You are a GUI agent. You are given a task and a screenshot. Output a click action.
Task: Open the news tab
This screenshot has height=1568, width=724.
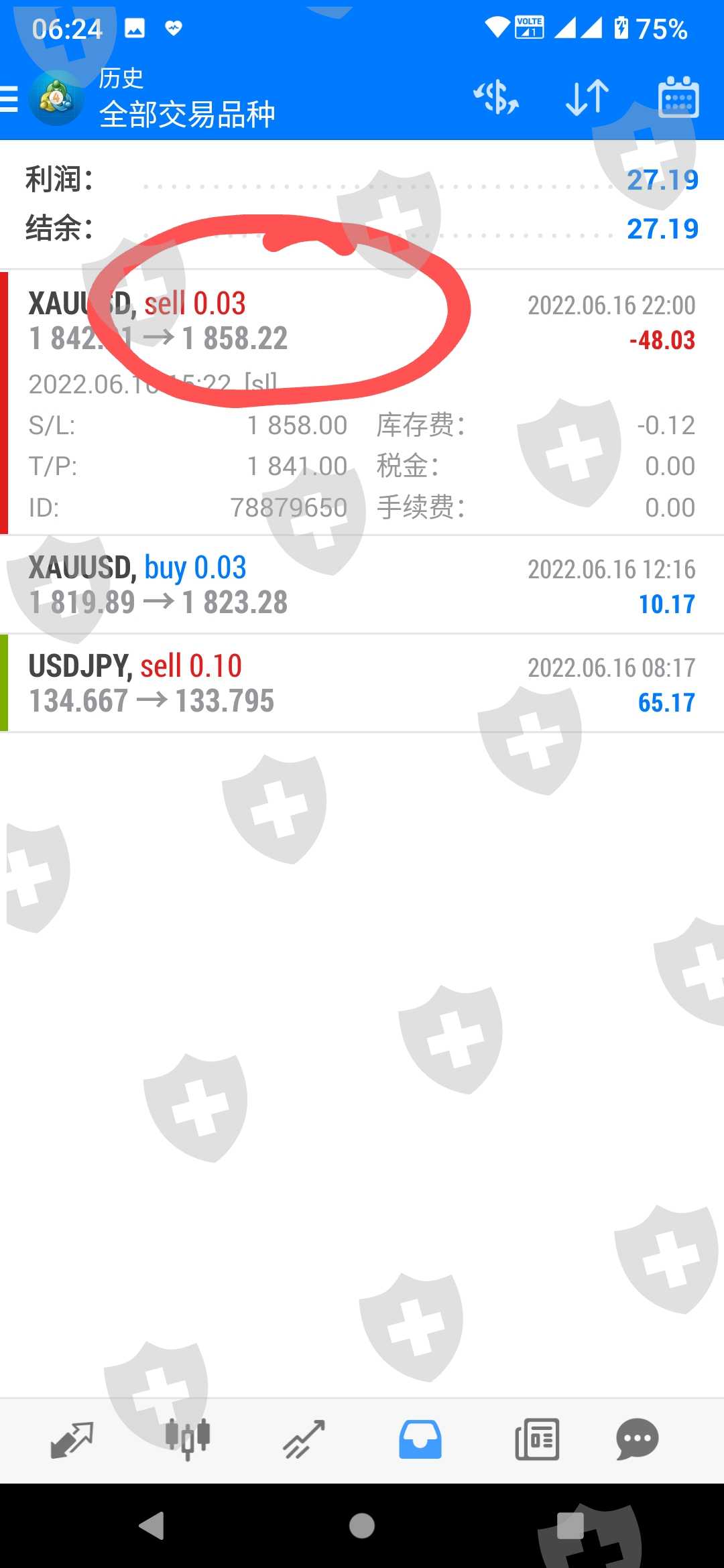(x=536, y=1439)
